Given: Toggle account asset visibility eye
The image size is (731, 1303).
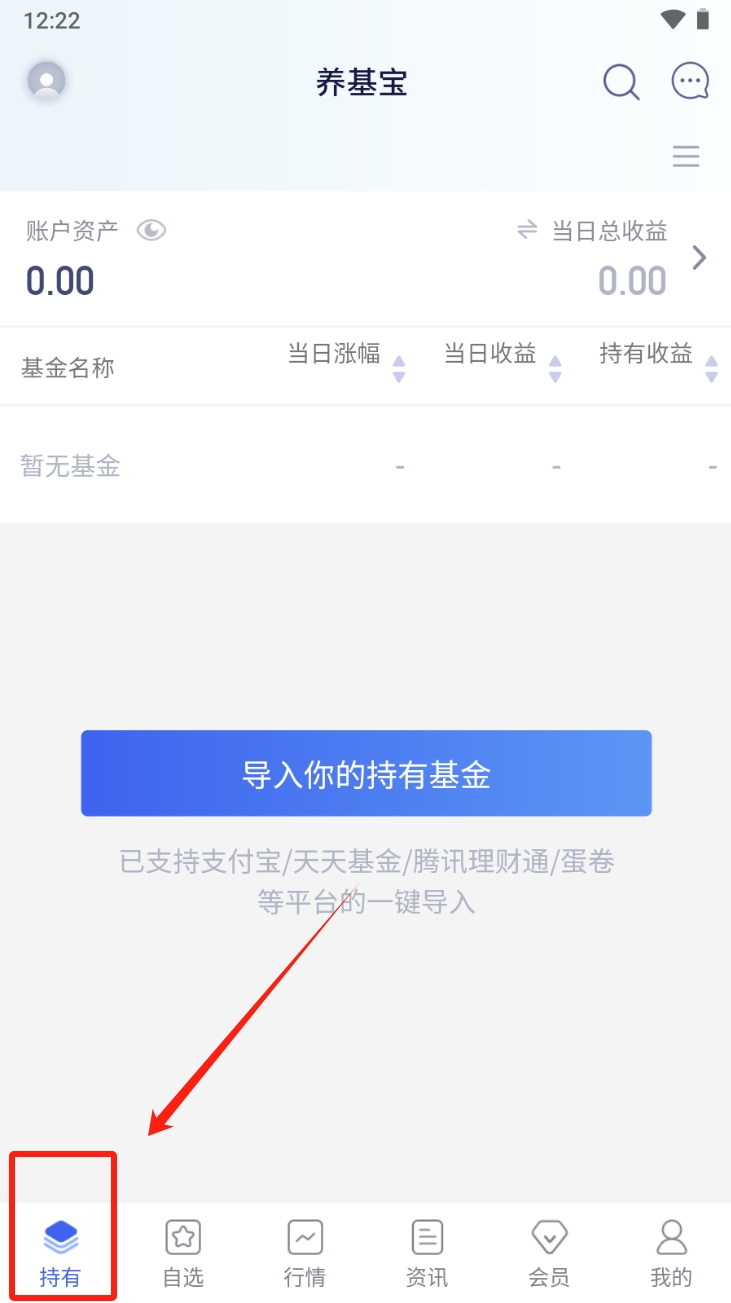Looking at the screenshot, I should click(x=151, y=231).
